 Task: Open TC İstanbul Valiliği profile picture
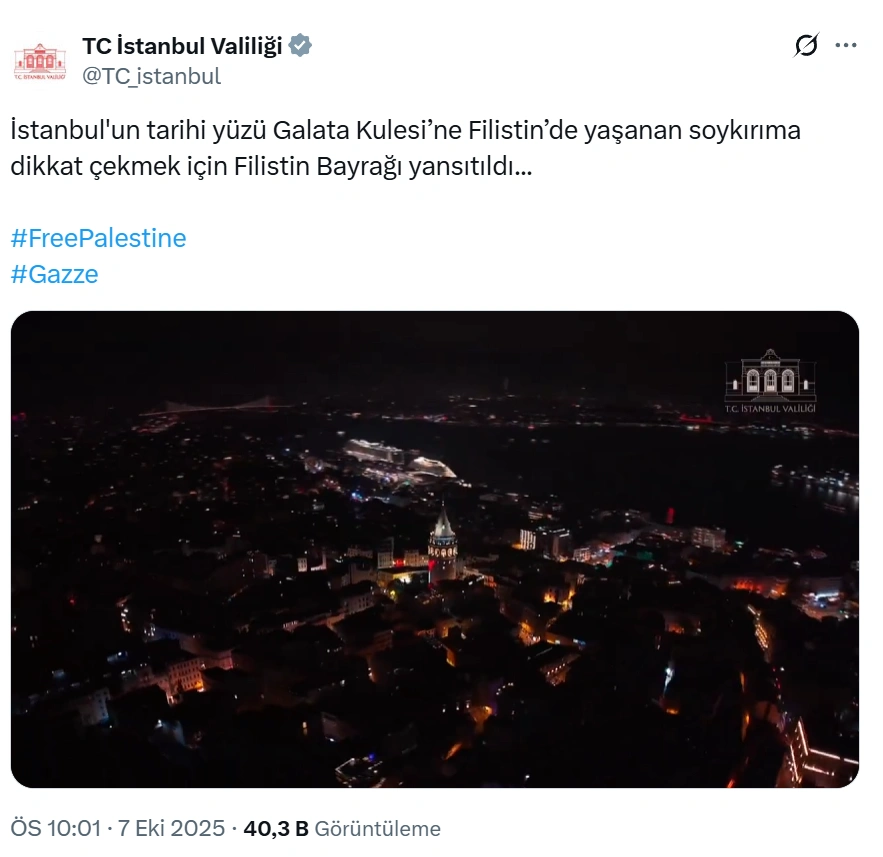click(39, 60)
